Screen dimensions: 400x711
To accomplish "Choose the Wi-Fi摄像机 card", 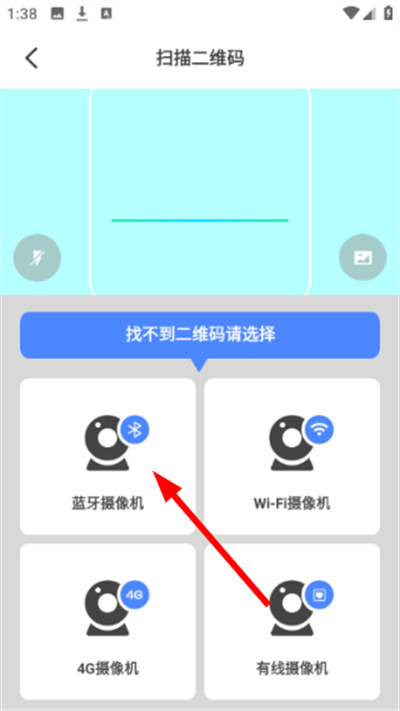I will coord(292,457).
